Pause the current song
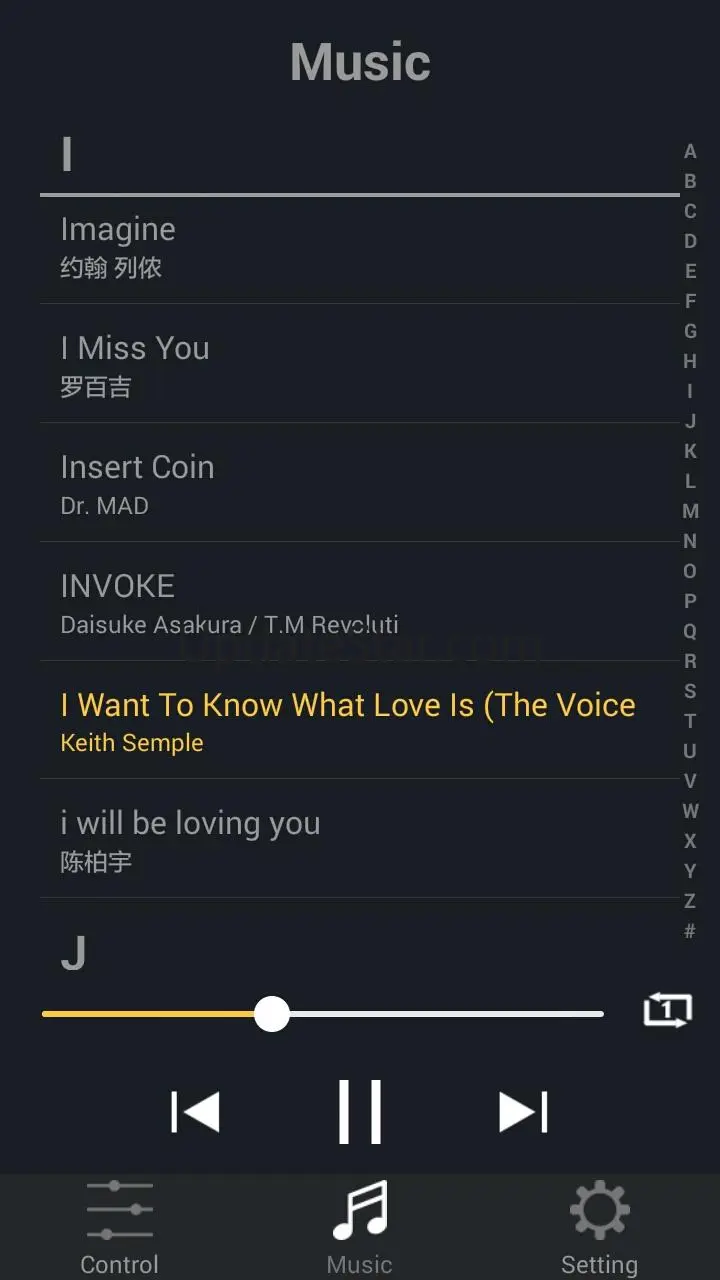This screenshot has width=720, height=1280. pos(360,1111)
